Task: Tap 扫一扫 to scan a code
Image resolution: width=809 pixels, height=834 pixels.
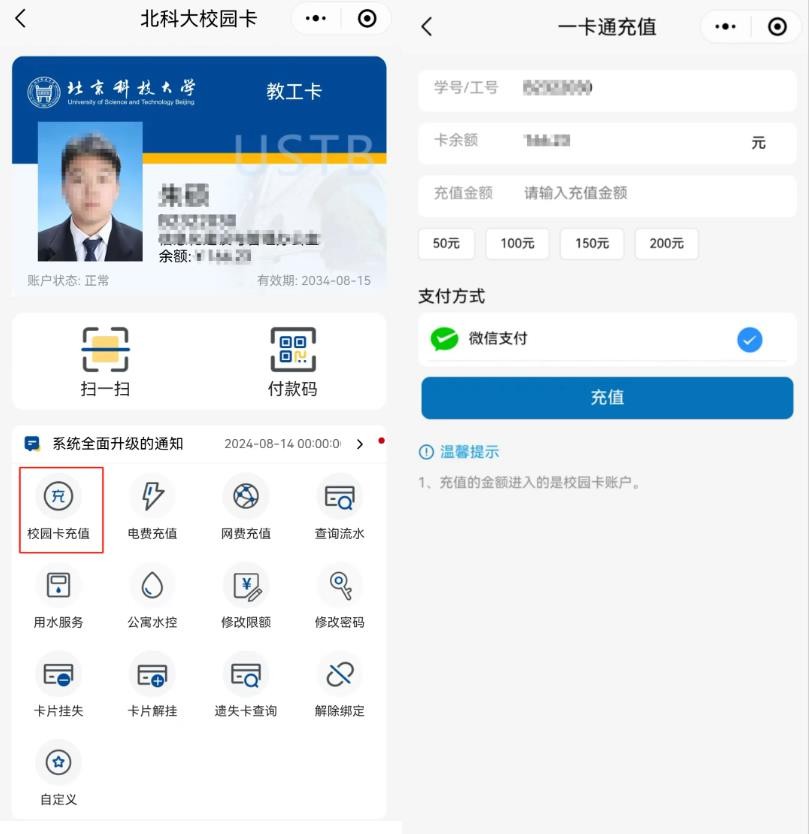Action: click(105, 361)
